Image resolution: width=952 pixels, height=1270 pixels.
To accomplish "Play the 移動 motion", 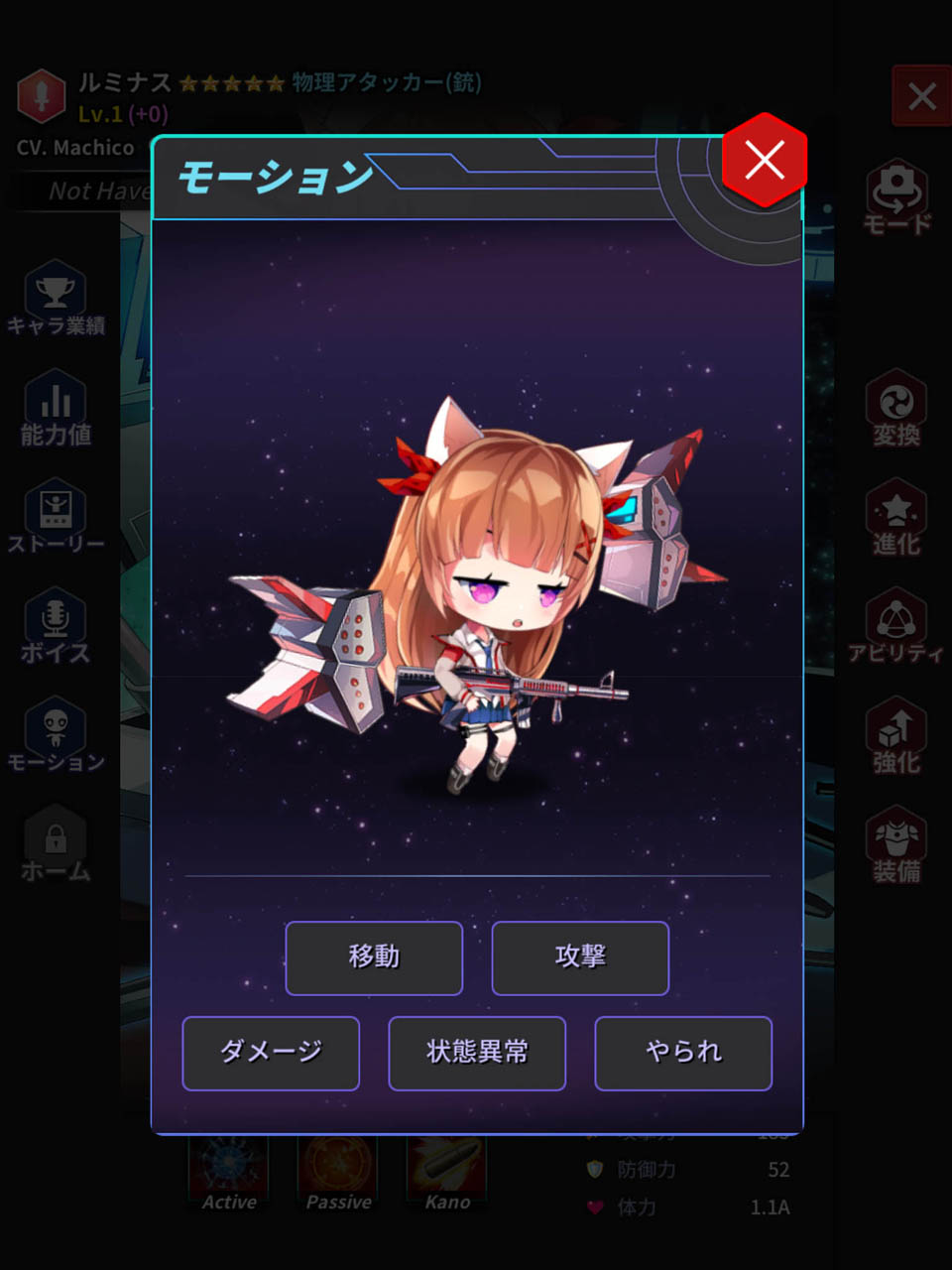I will pos(374,957).
